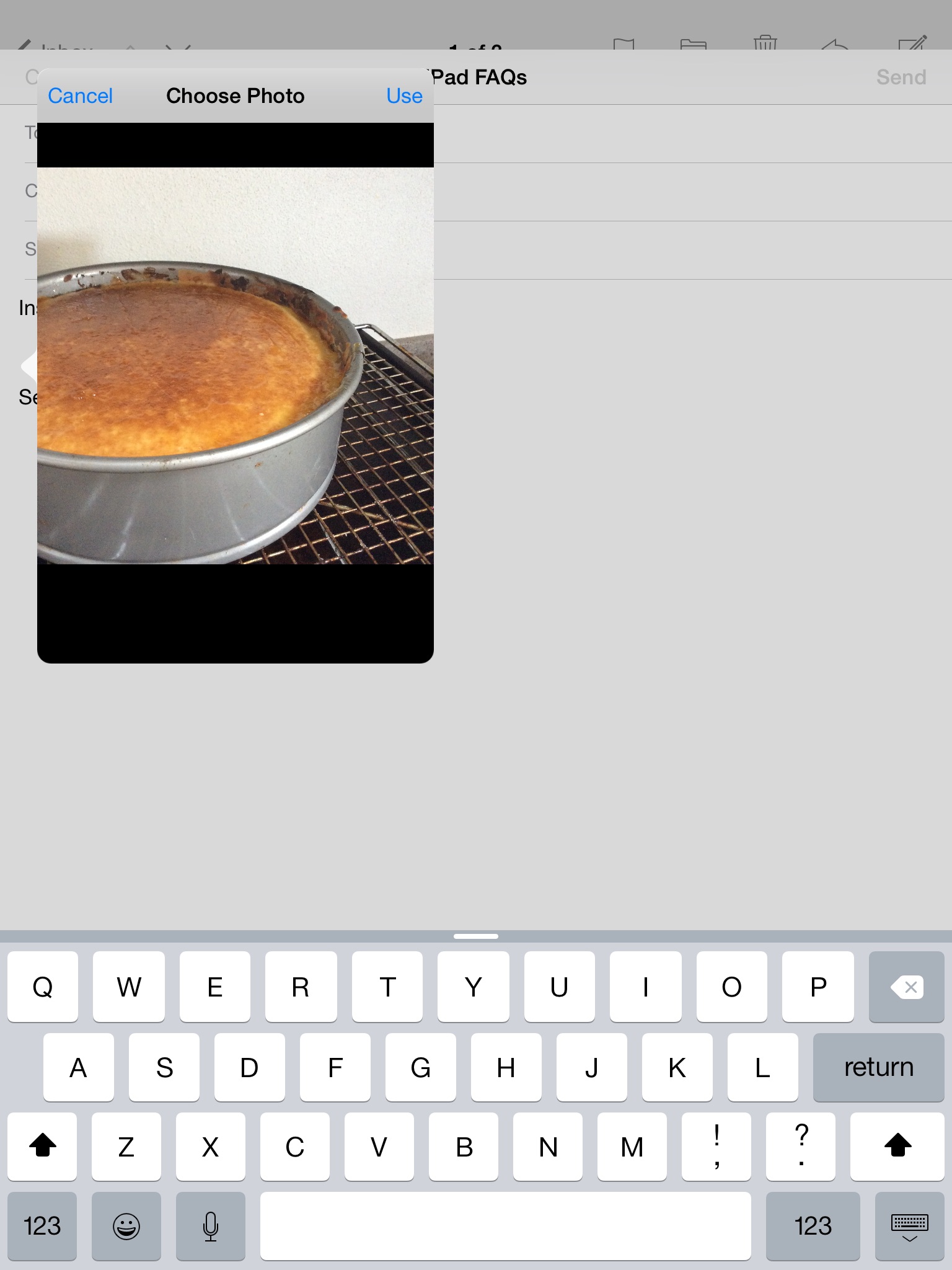Image resolution: width=952 pixels, height=1270 pixels.
Task: Use the selected cake photo
Action: click(404, 96)
